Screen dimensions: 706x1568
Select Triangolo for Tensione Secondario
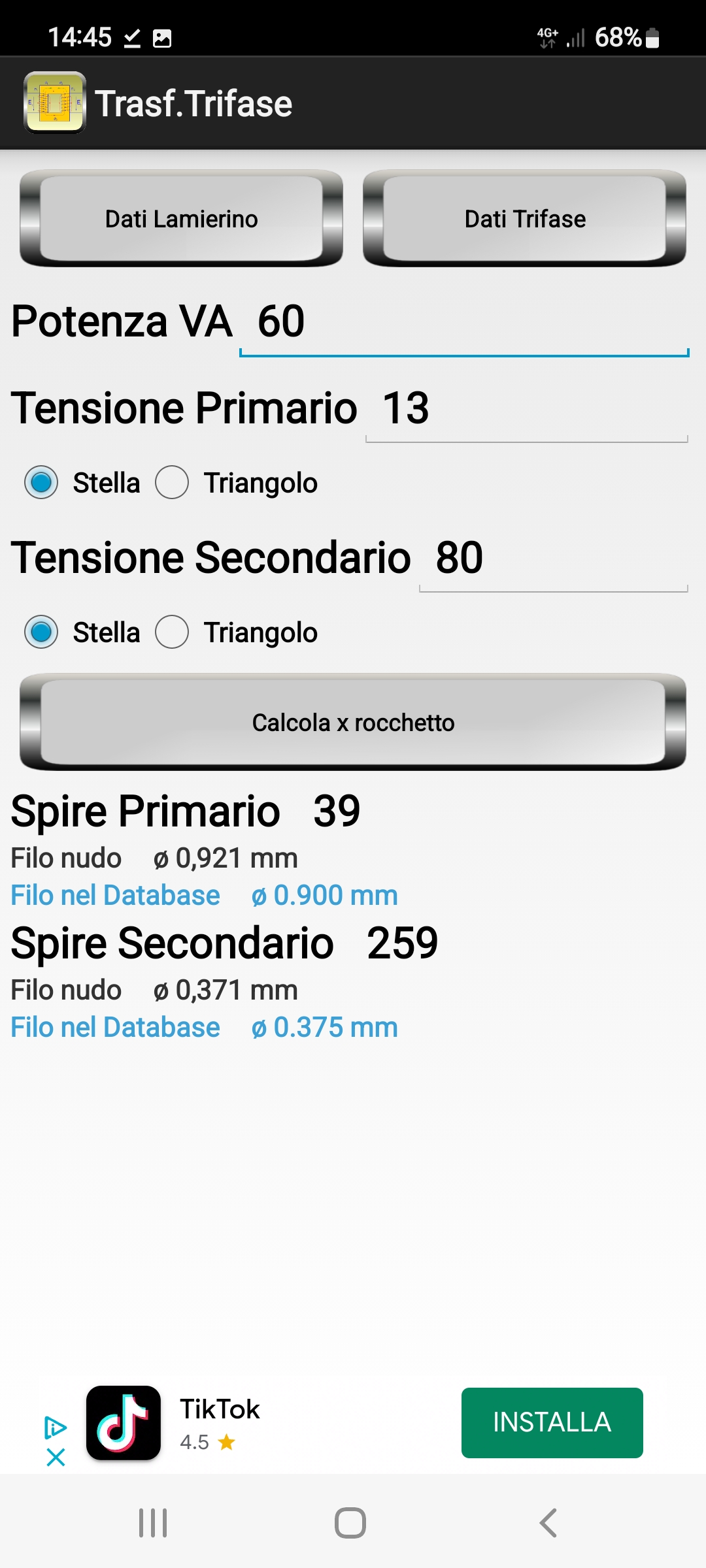point(172,632)
